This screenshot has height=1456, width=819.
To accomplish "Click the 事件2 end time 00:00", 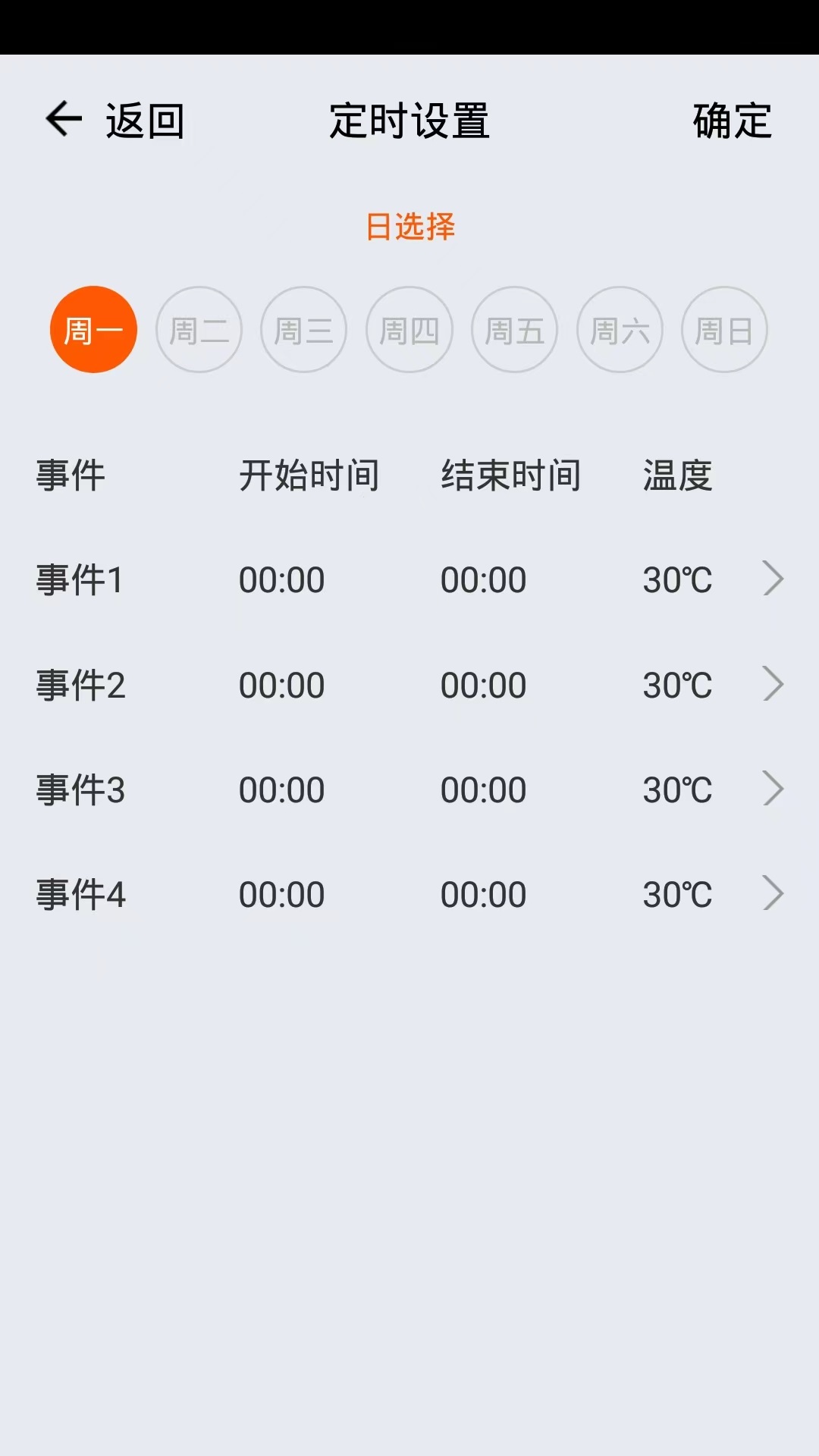I will tap(484, 684).
